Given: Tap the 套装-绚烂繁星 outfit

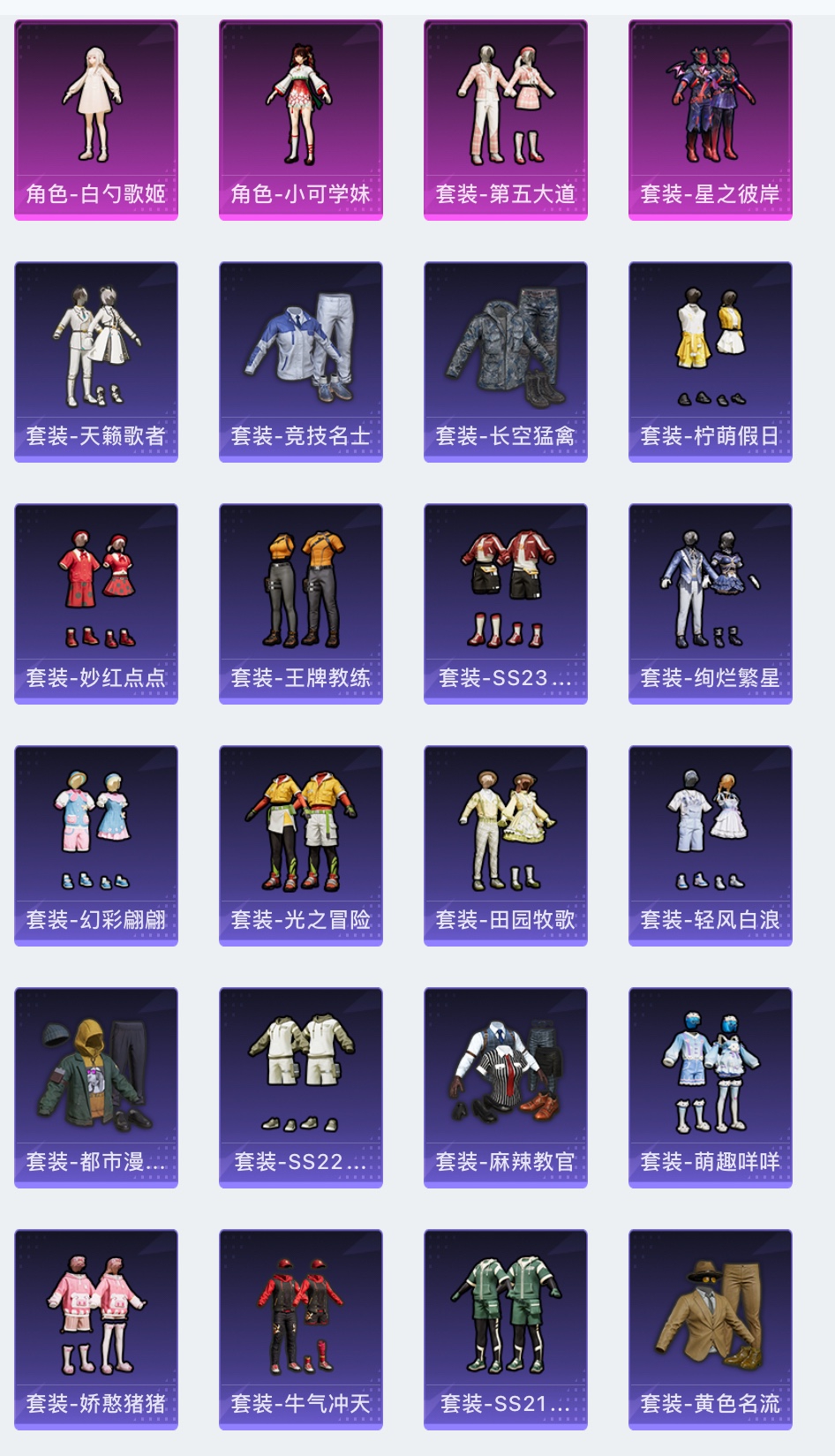Looking at the screenshot, I should pos(711,604).
